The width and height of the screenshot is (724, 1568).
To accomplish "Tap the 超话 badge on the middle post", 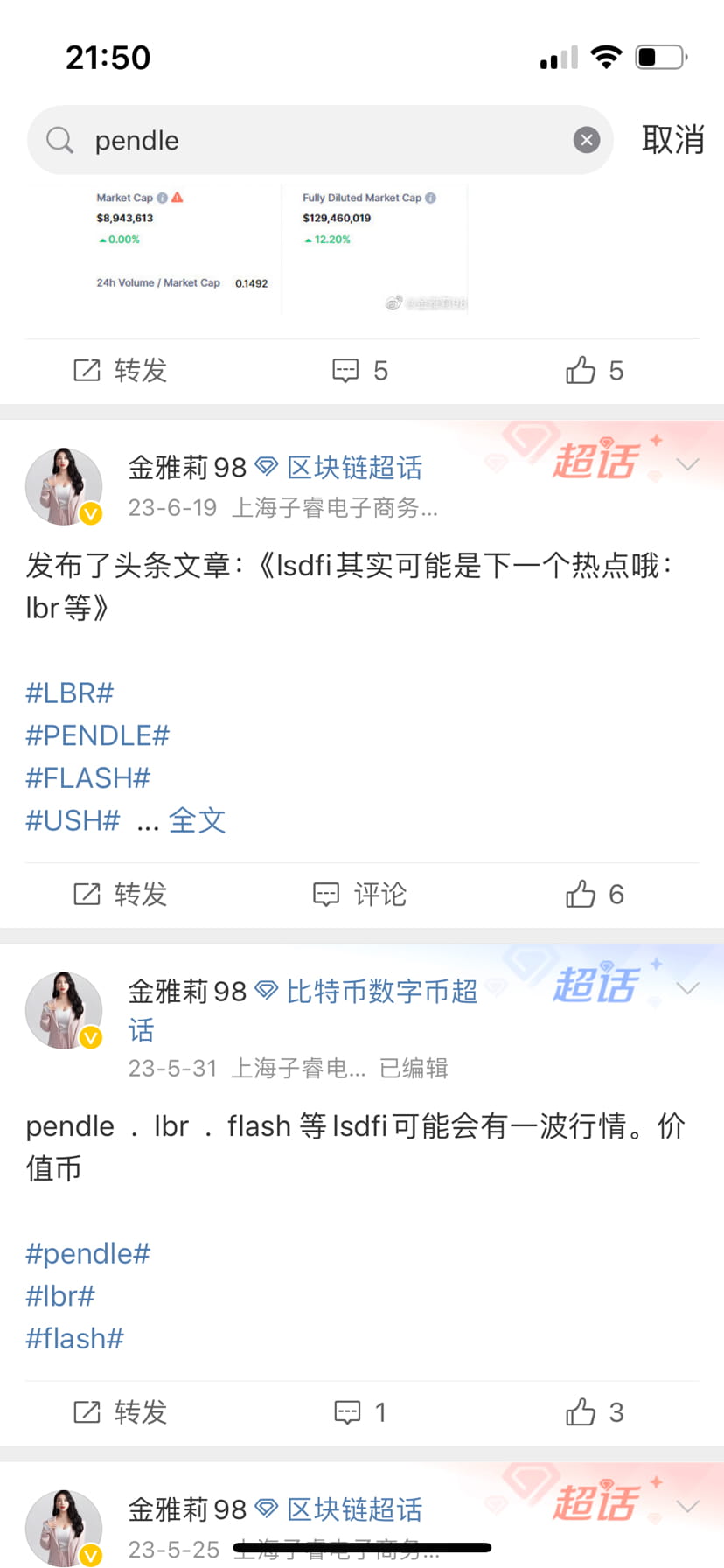I will tap(597, 983).
